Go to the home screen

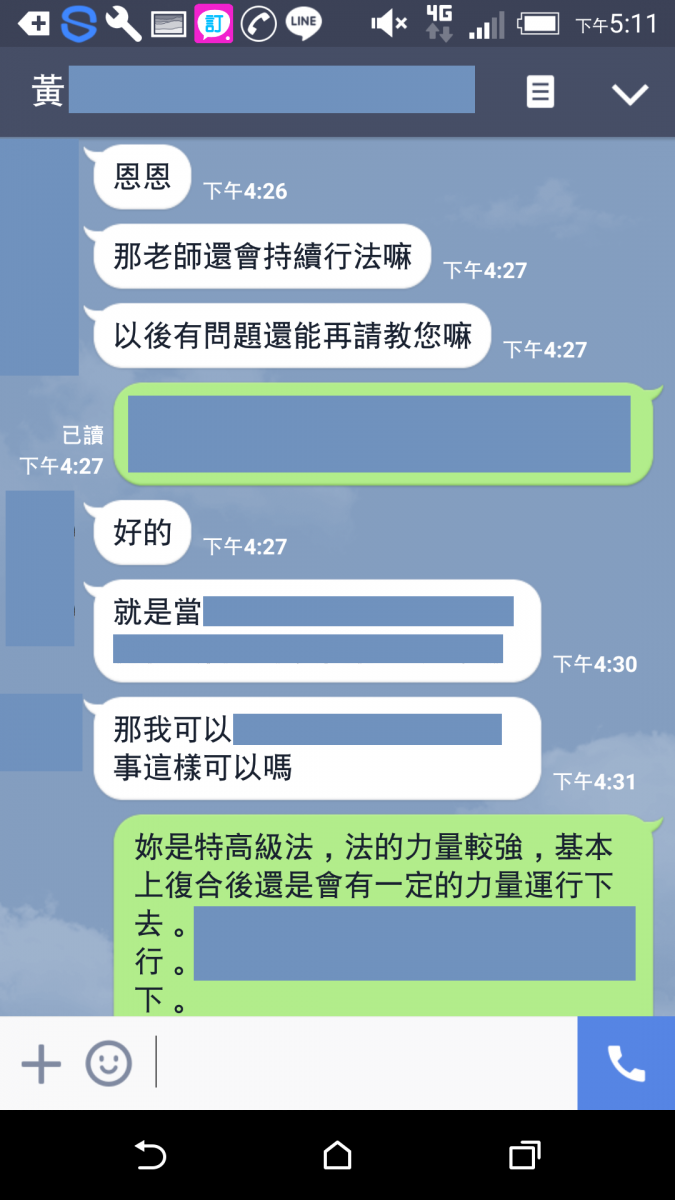[338, 1156]
